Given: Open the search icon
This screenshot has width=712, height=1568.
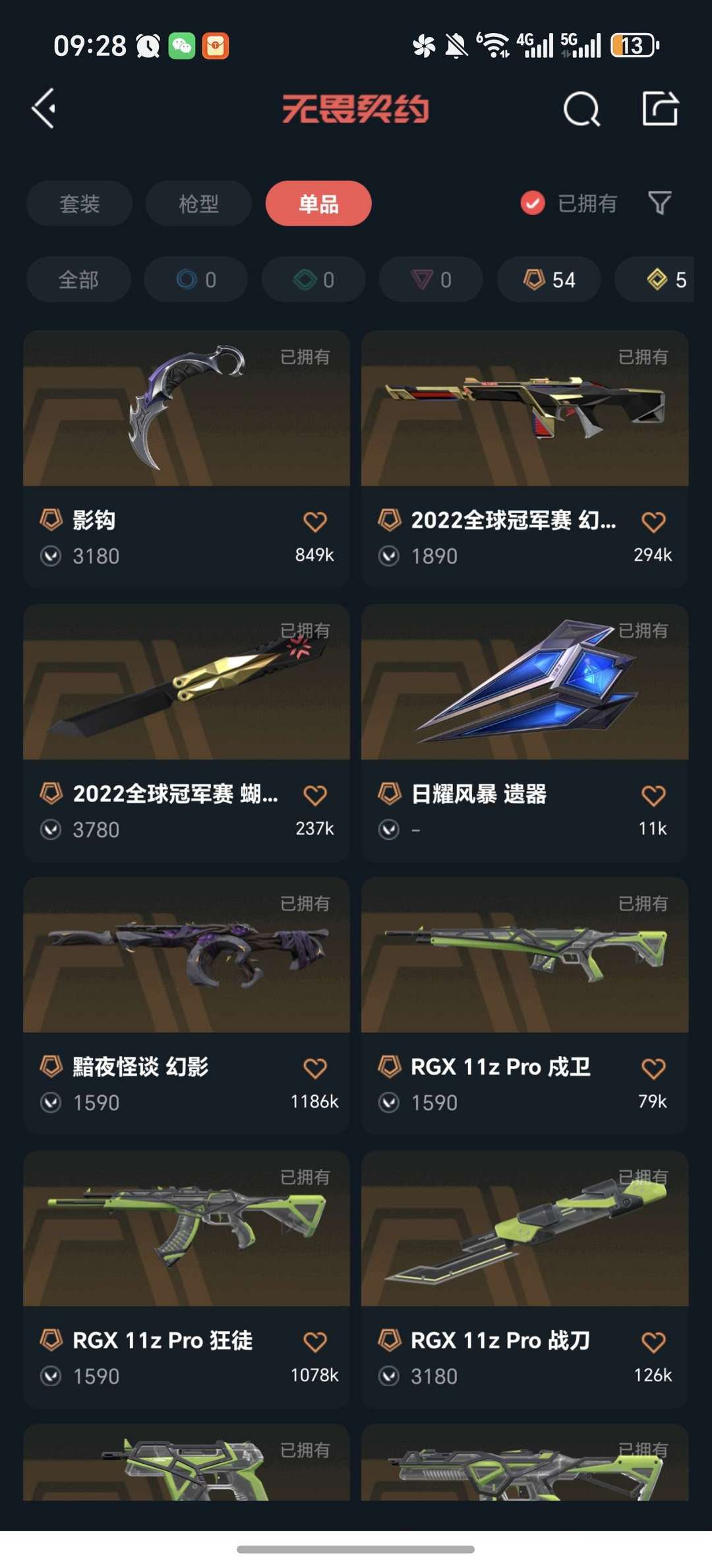Looking at the screenshot, I should click(581, 109).
